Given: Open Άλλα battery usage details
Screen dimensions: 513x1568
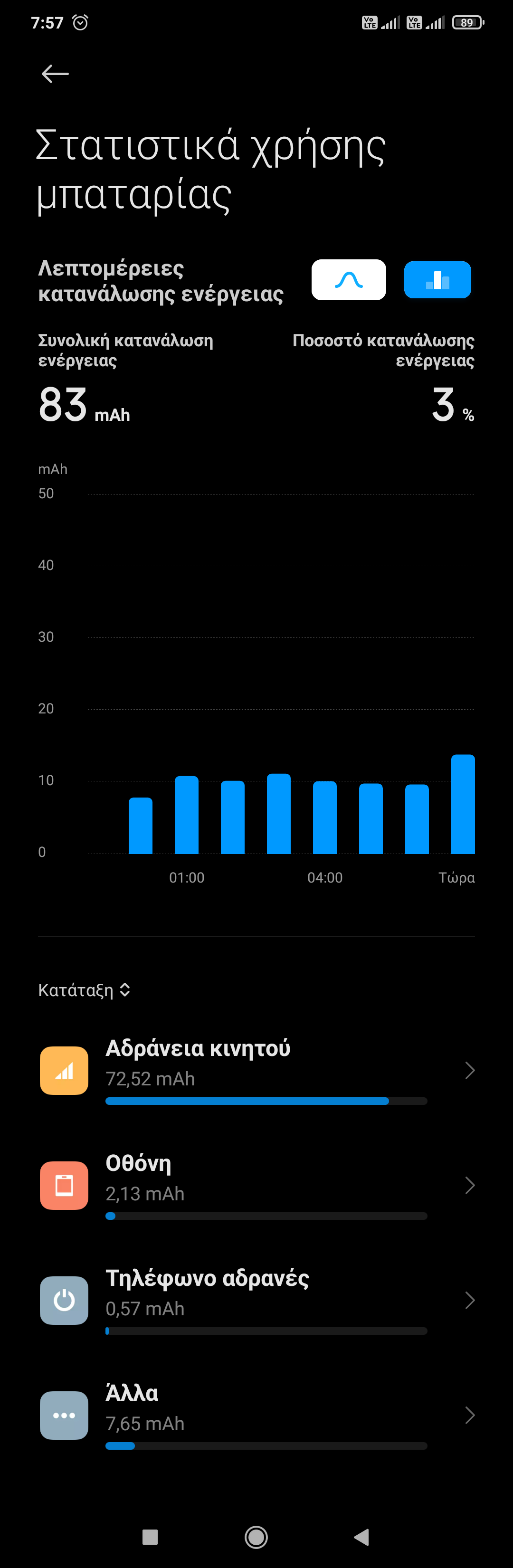Looking at the screenshot, I should click(256, 1415).
